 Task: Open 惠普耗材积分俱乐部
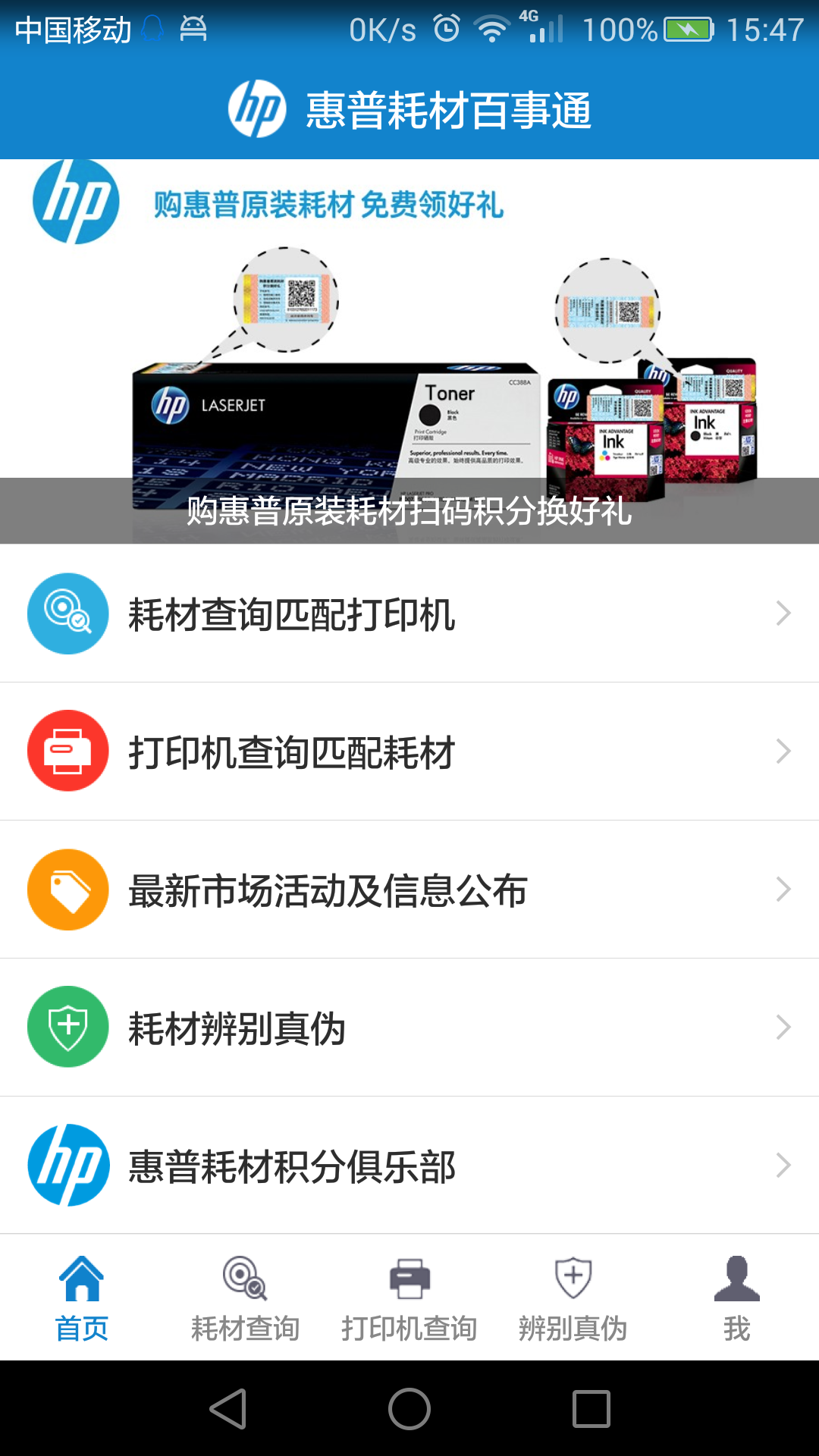click(409, 1166)
